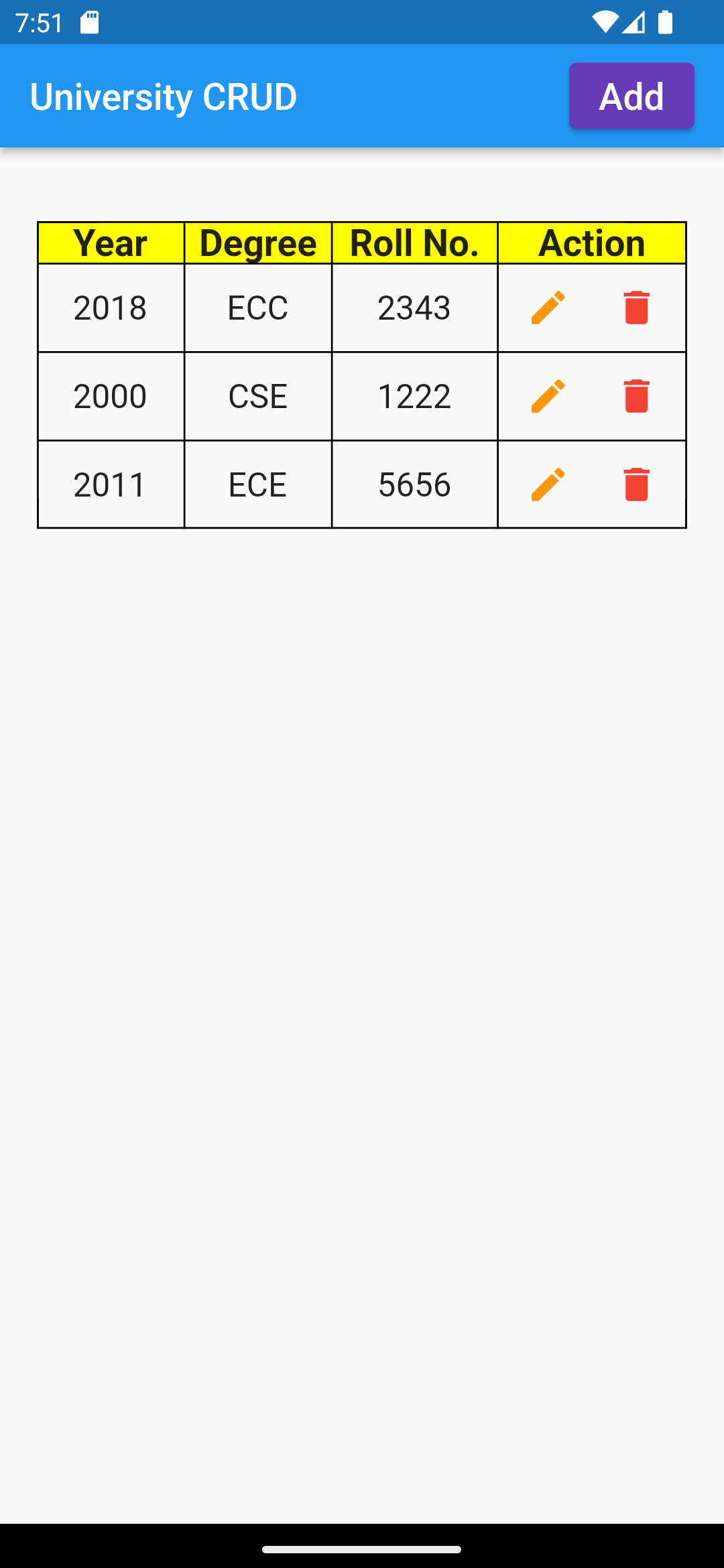Select the Degree column header
Image resolution: width=724 pixels, height=1568 pixels.
pos(258,243)
